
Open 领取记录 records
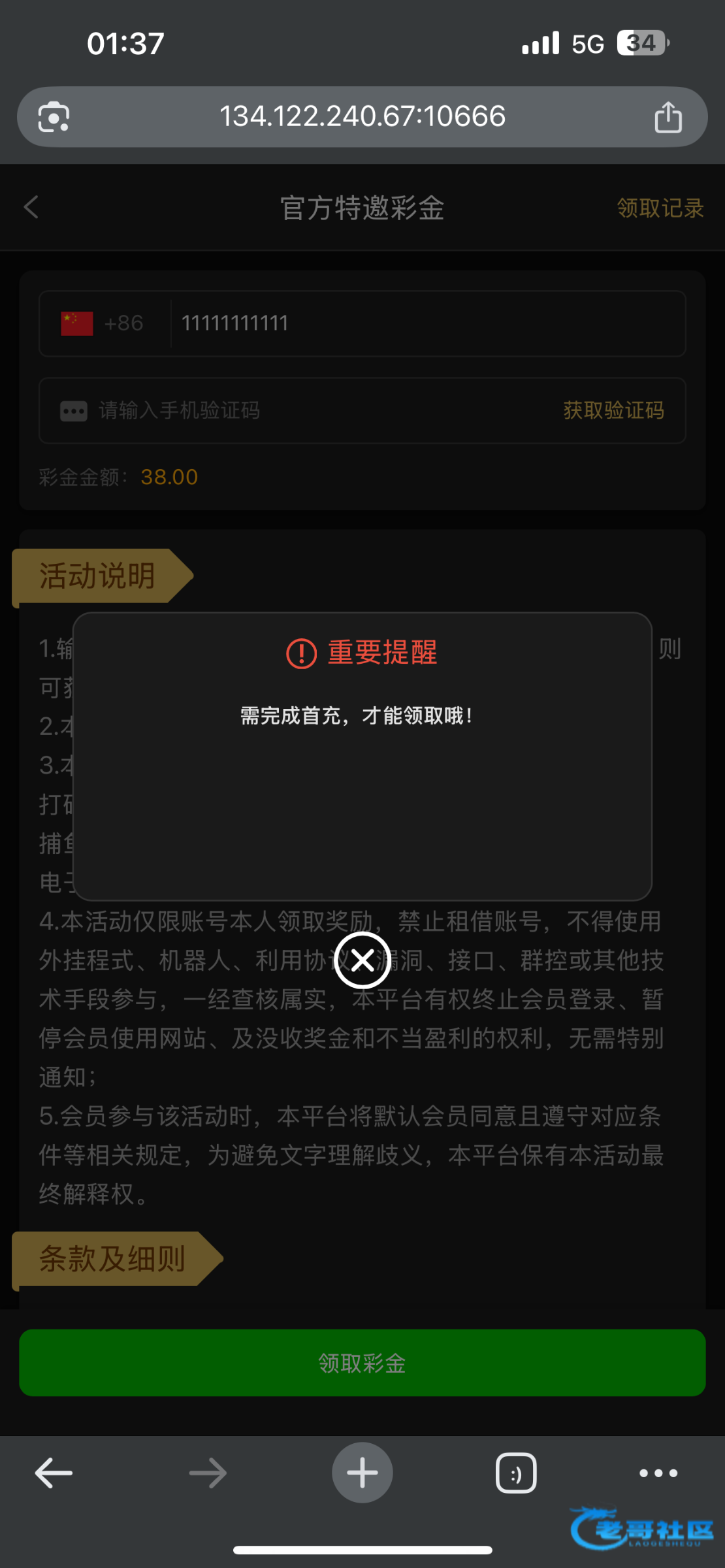660,208
